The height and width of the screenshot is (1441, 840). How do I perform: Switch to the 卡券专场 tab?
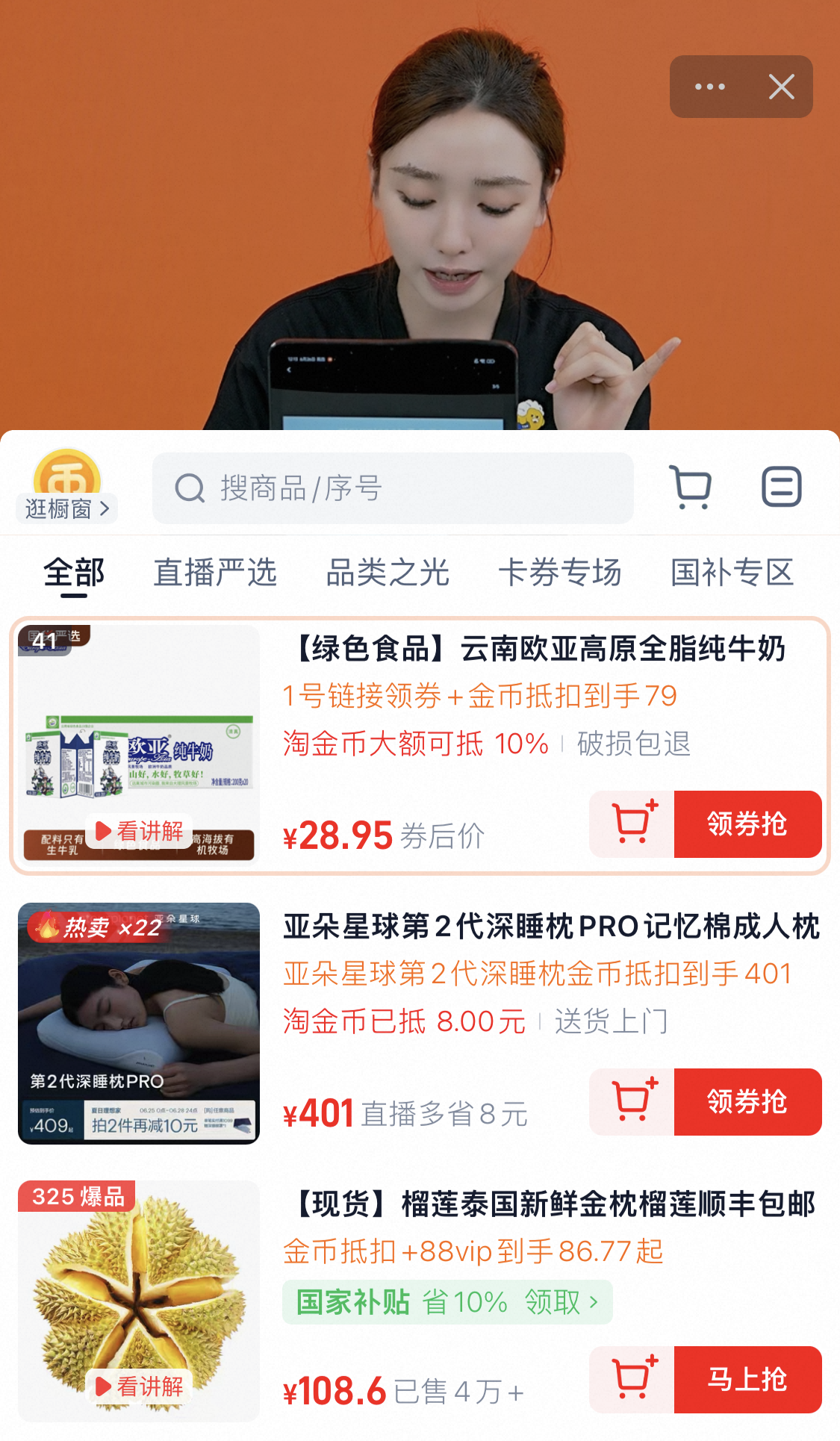click(560, 573)
